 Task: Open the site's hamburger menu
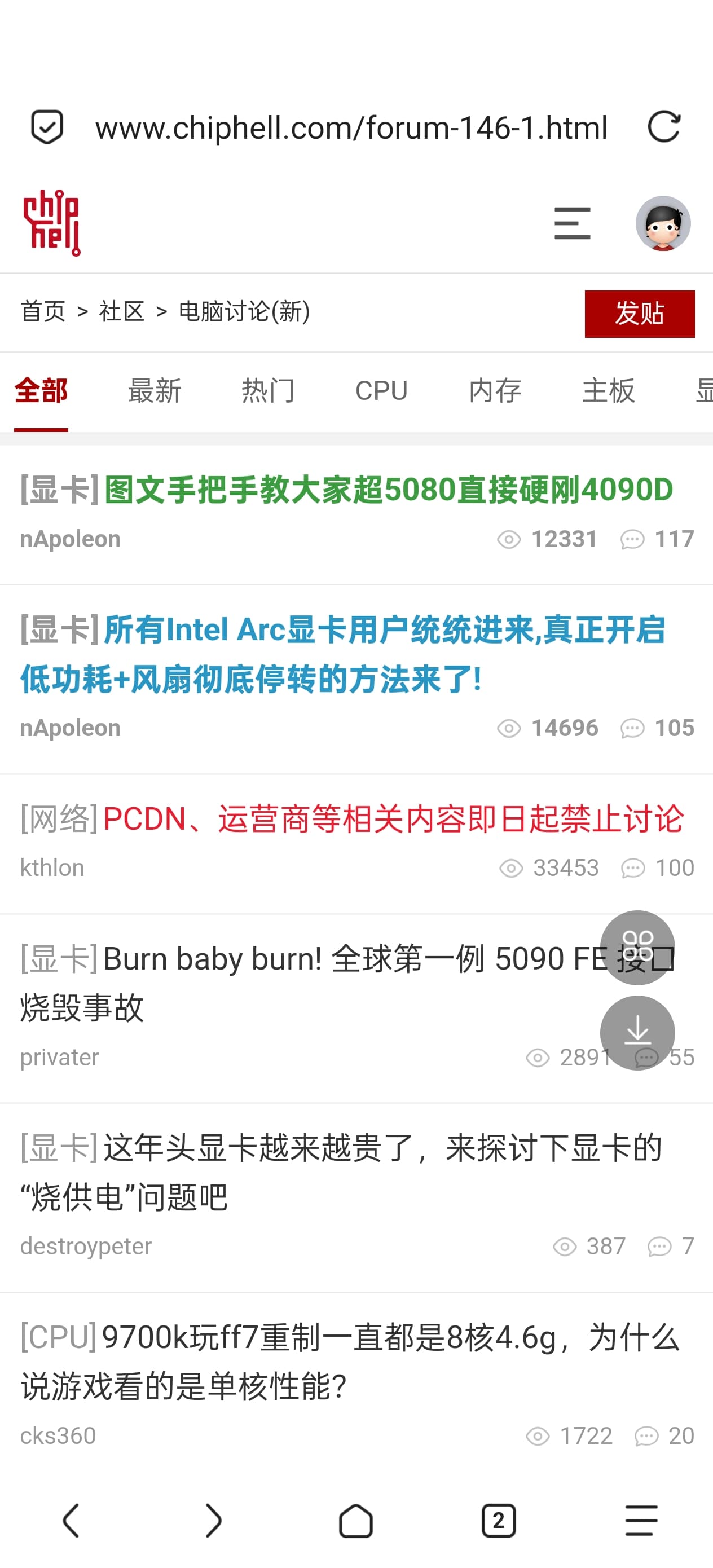tap(572, 223)
